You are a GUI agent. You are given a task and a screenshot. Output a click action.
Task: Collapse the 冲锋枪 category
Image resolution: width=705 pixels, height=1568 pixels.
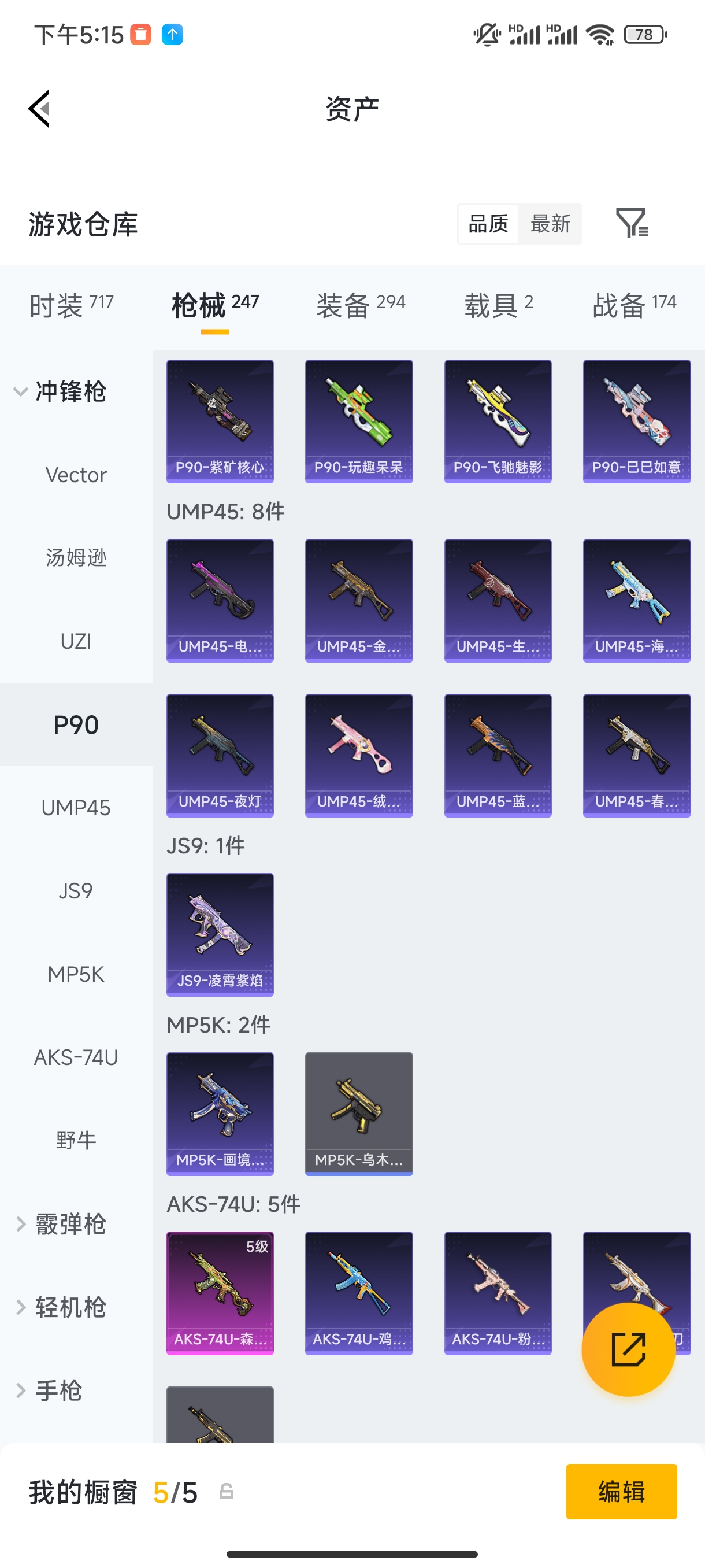point(61,391)
